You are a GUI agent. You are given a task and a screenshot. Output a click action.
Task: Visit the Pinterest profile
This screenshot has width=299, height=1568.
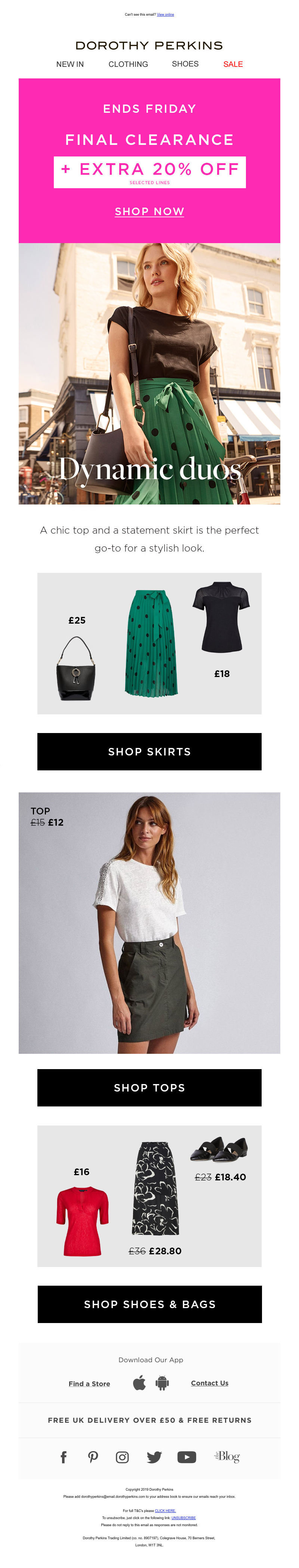(x=93, y=1457)
